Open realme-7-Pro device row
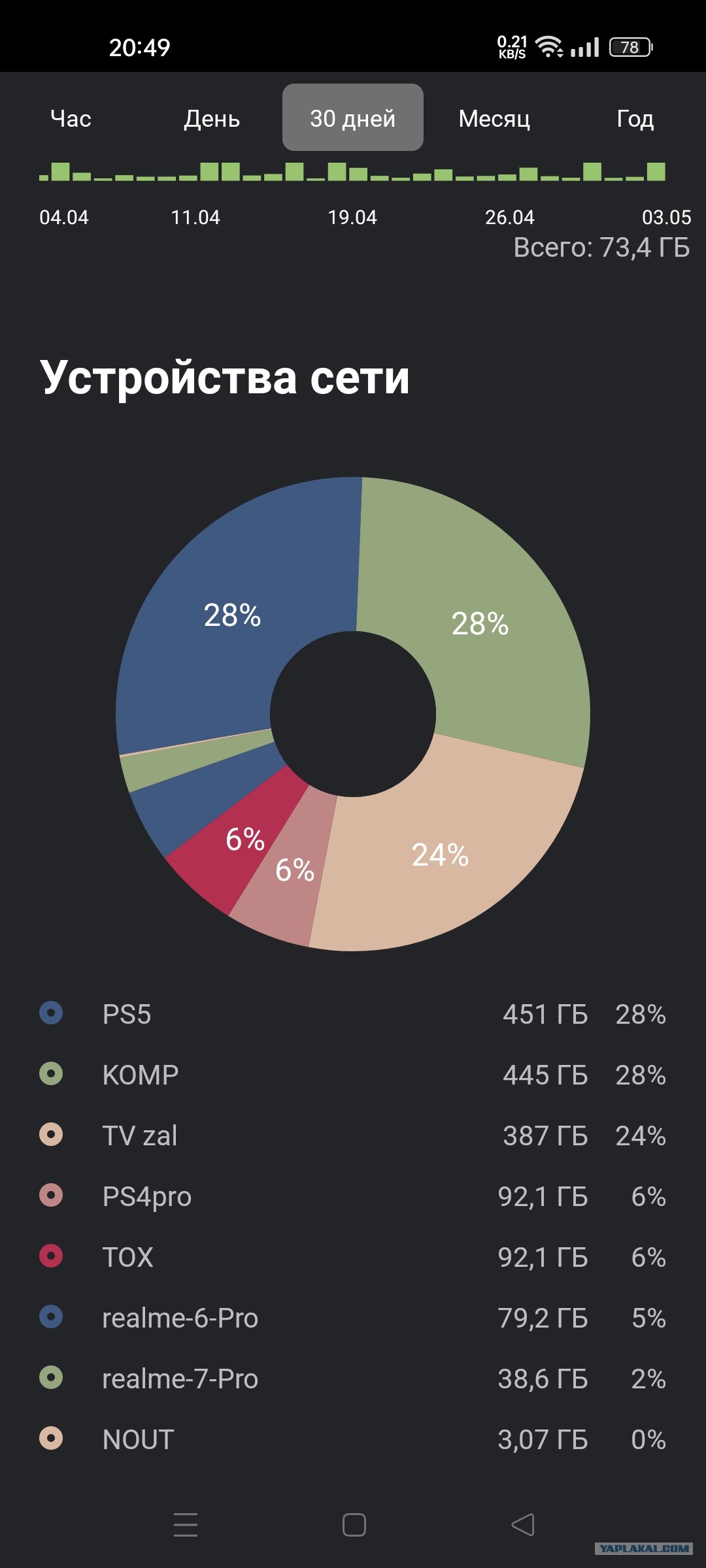 click(x=353, y=1379)
